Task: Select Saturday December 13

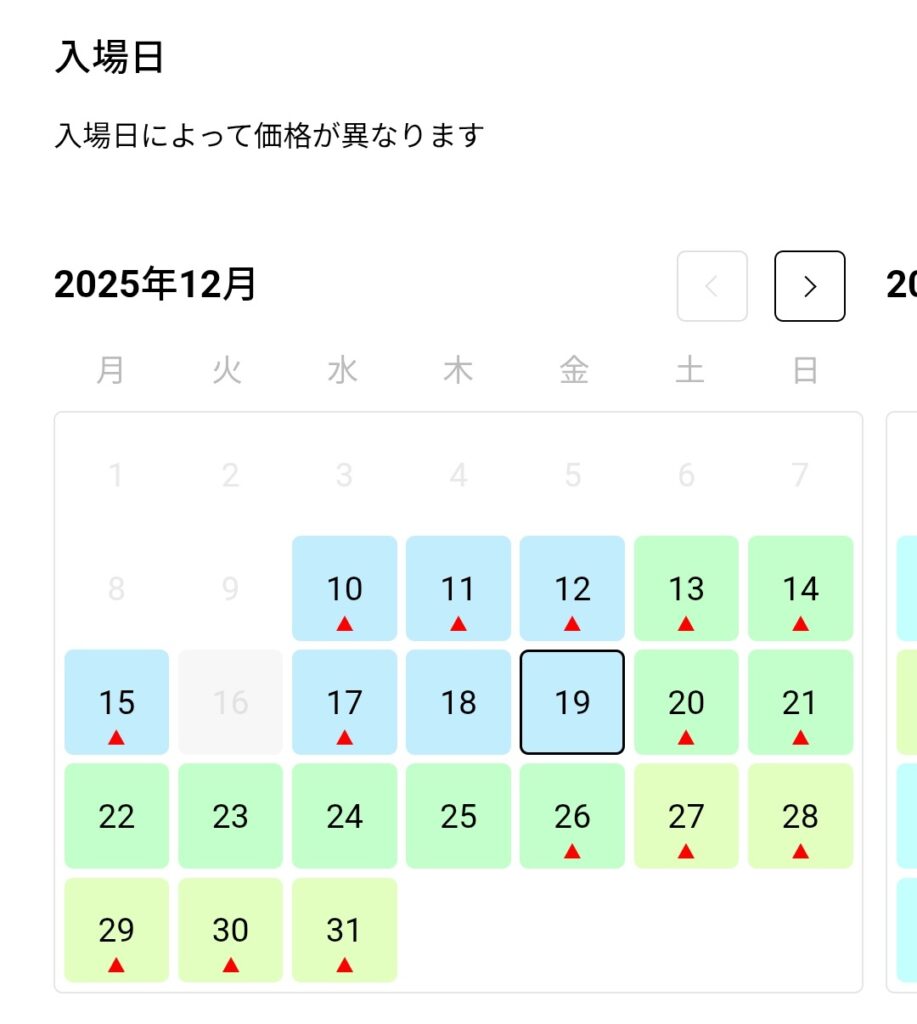Action: (x=686, y=589)
